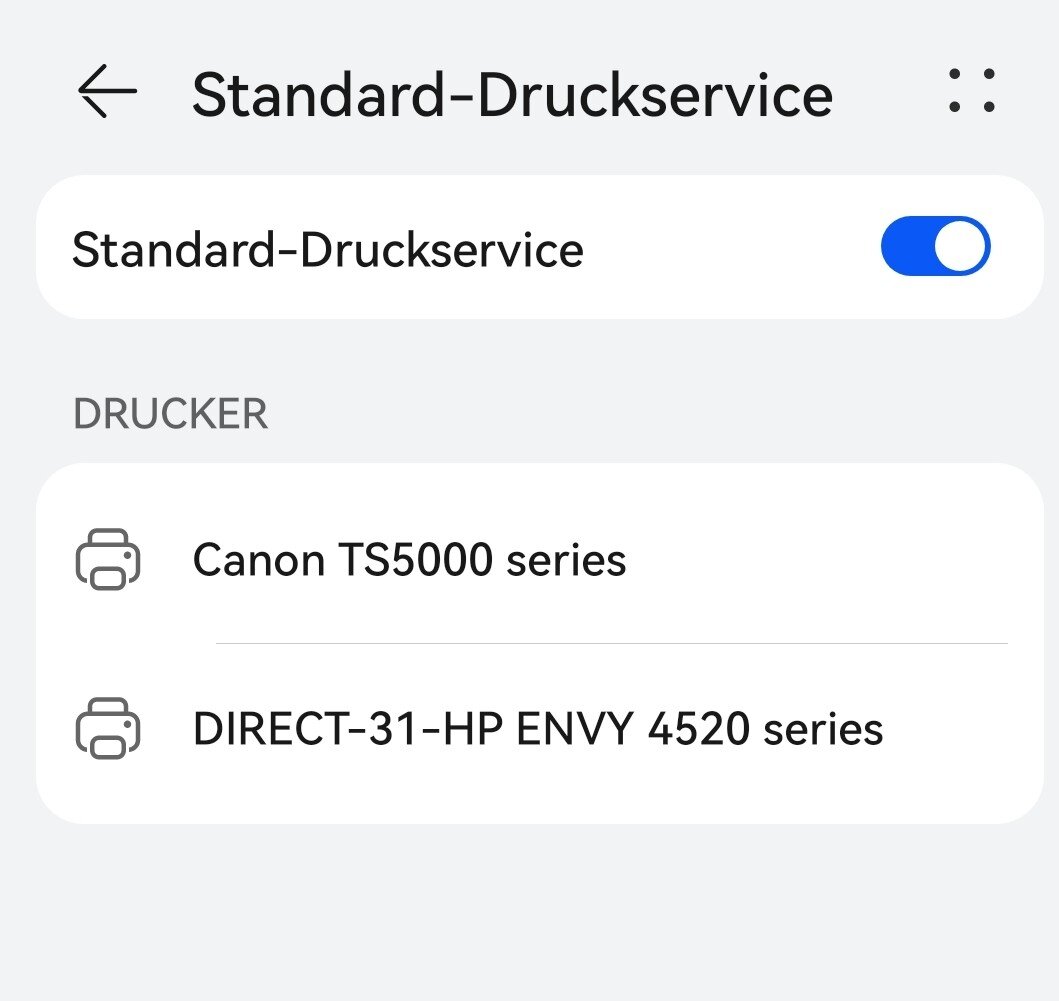Open DIRECT-31-HP ENVY 4520 series printer

point(537,729)
